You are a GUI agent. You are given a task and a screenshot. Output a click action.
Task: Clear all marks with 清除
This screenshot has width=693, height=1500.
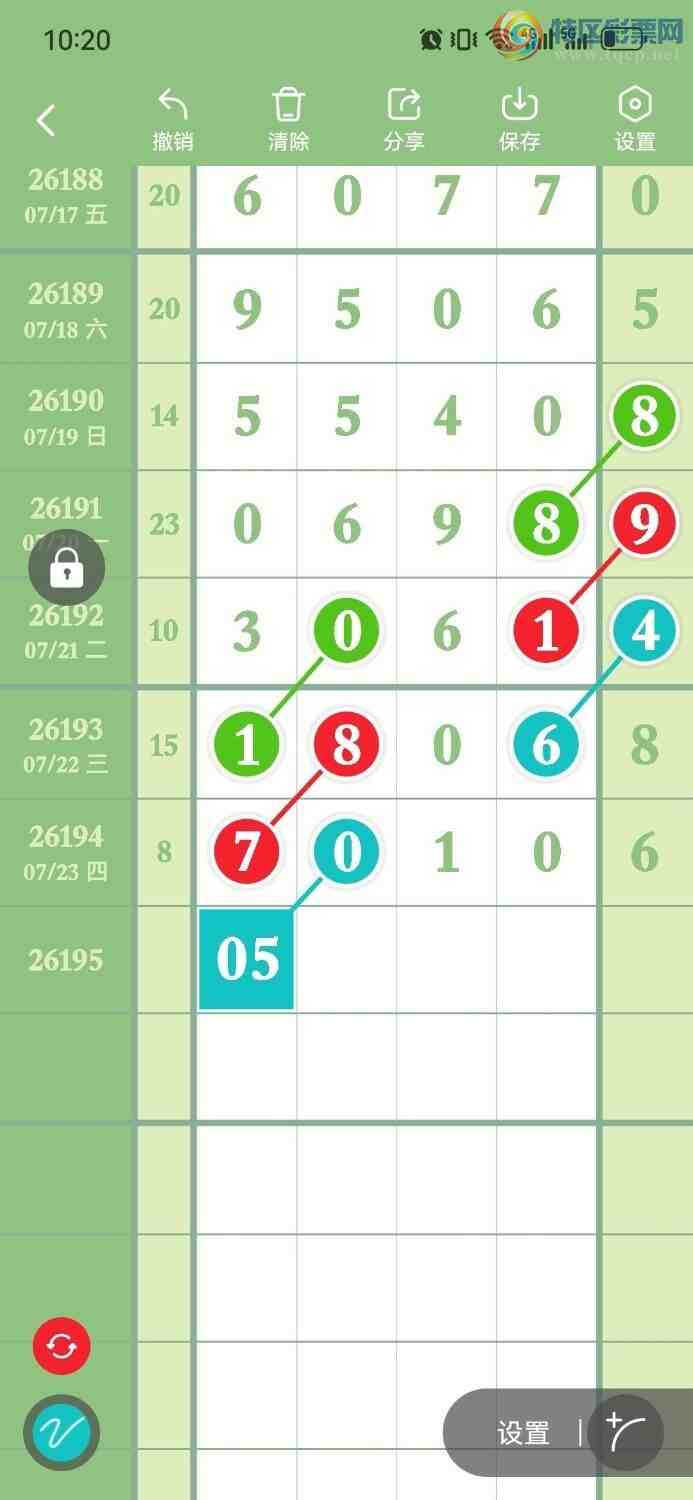[288, 120]
